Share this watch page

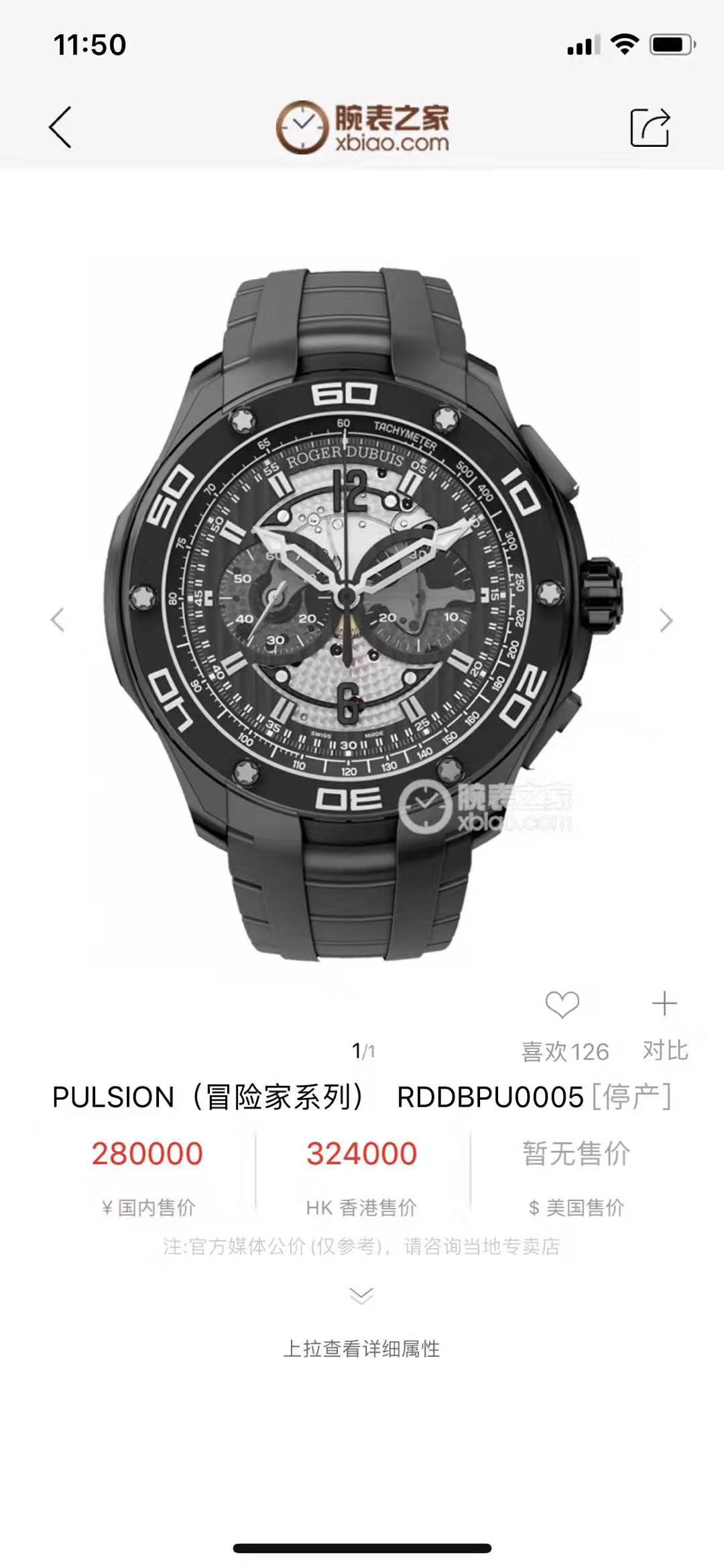pyautogui.click(x=650, y=127)
